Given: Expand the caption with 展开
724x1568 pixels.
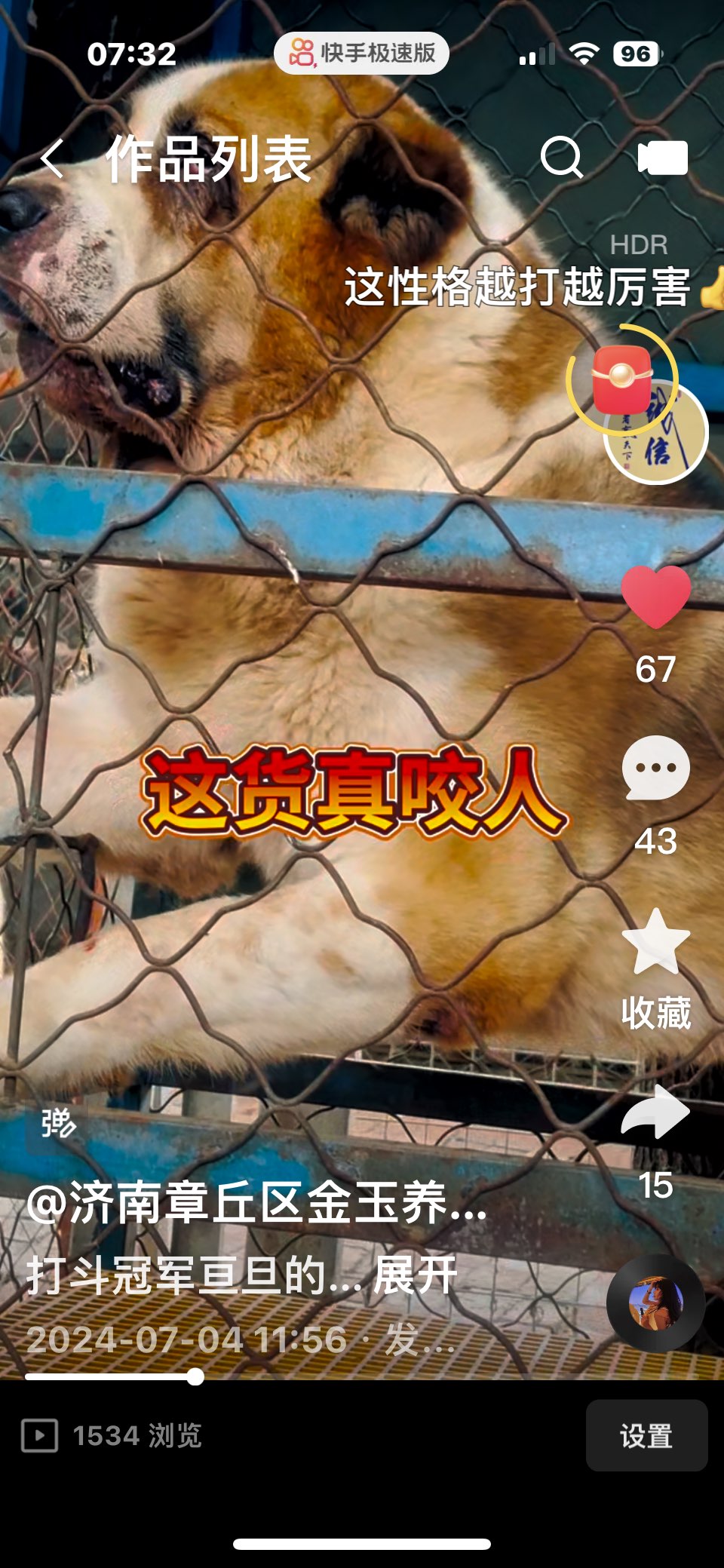Looking at the screenshot, I should coord(416,1275).
